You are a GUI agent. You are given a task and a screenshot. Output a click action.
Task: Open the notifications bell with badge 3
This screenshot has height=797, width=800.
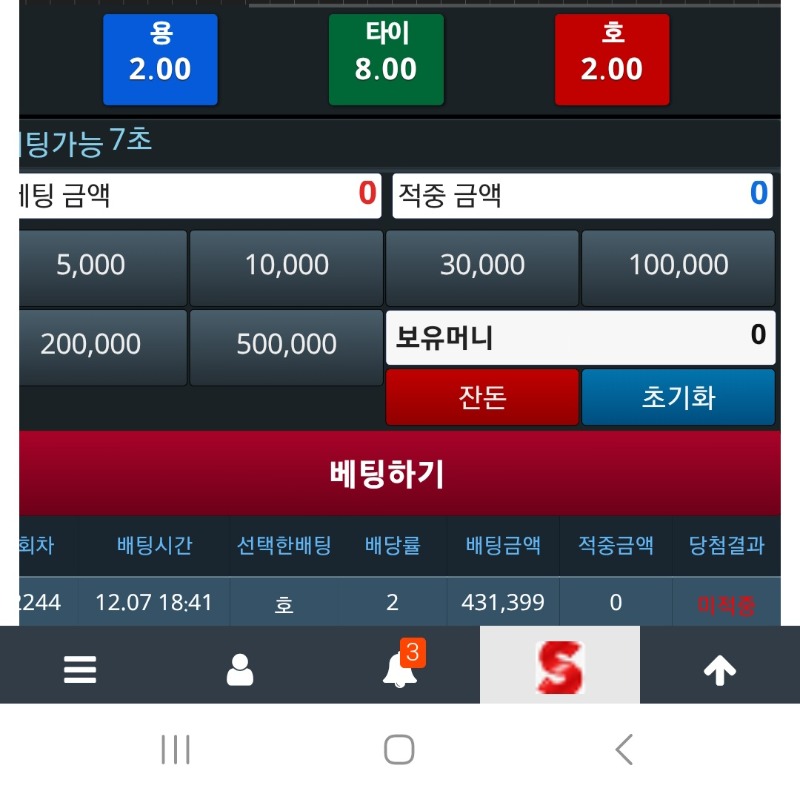(400, 669)
